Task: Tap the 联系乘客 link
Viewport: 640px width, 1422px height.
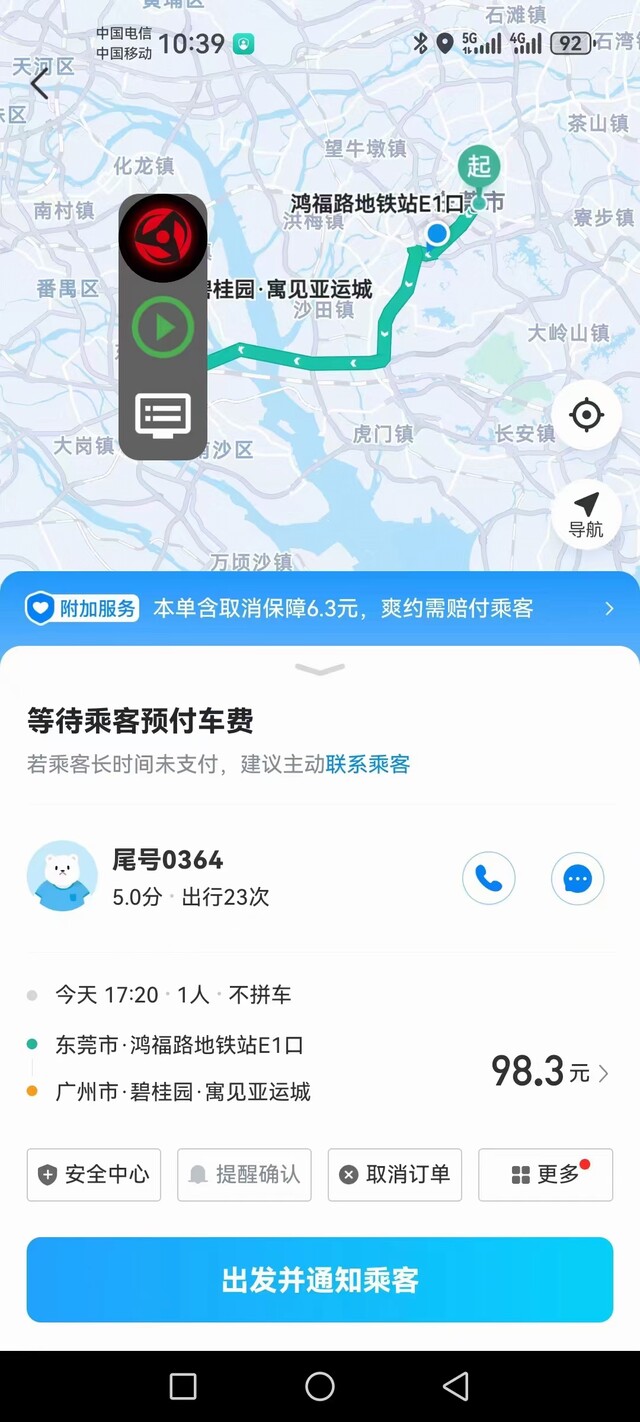Action: click(367, 764)
